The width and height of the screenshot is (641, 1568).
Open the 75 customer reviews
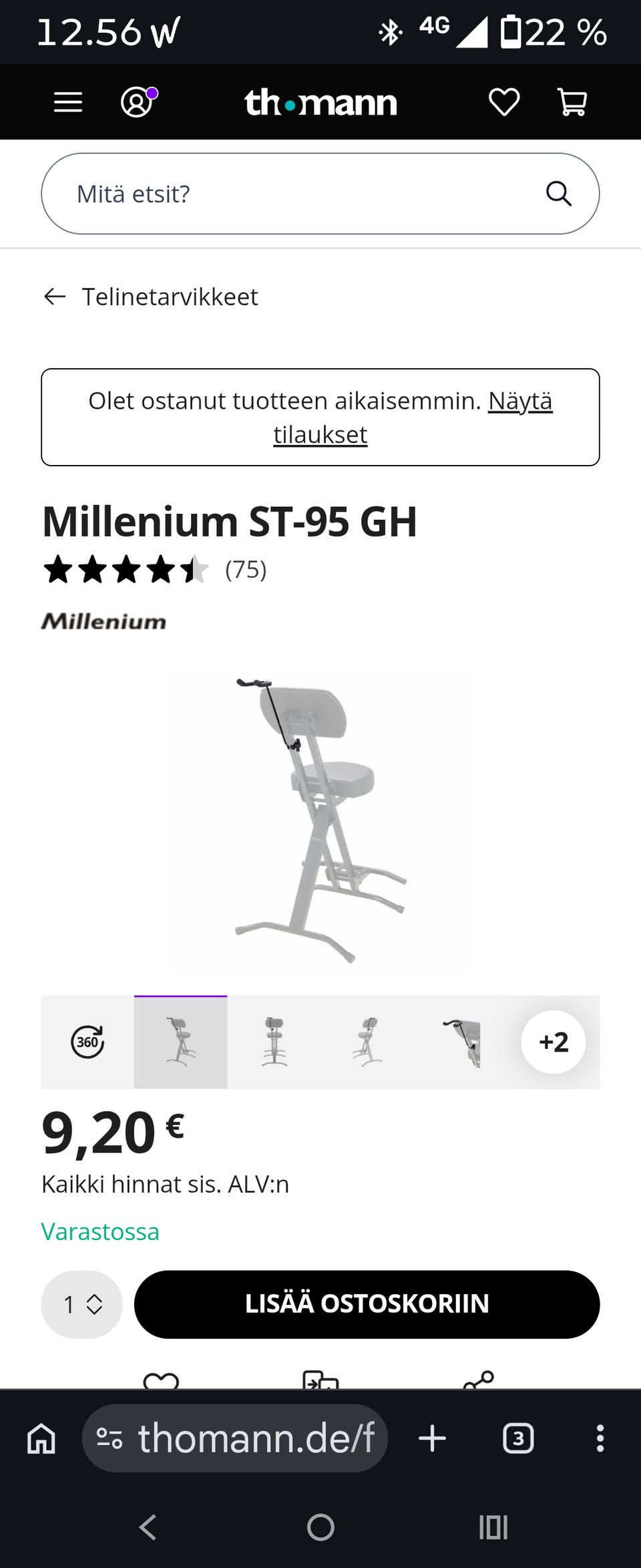pos(246,570)
